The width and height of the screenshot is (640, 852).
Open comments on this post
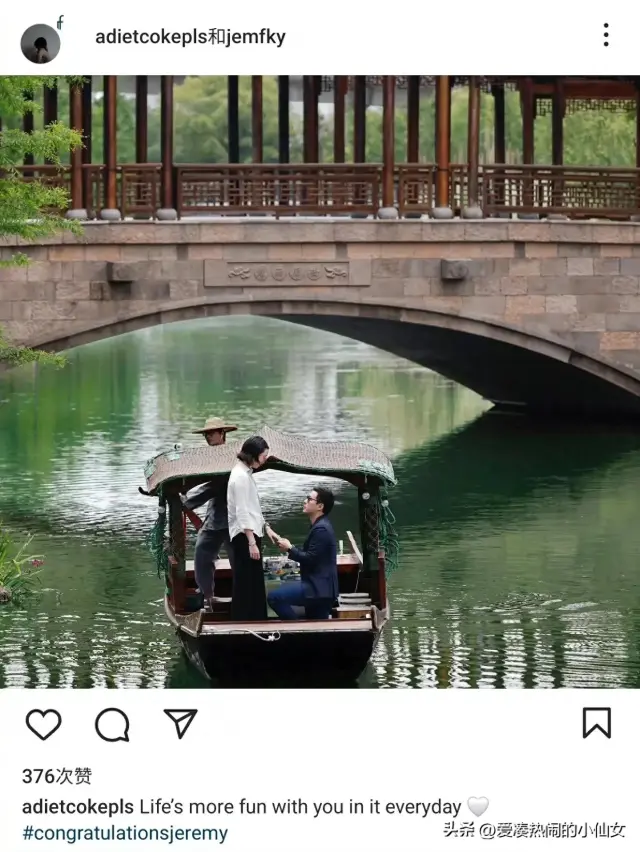(112, 724)
